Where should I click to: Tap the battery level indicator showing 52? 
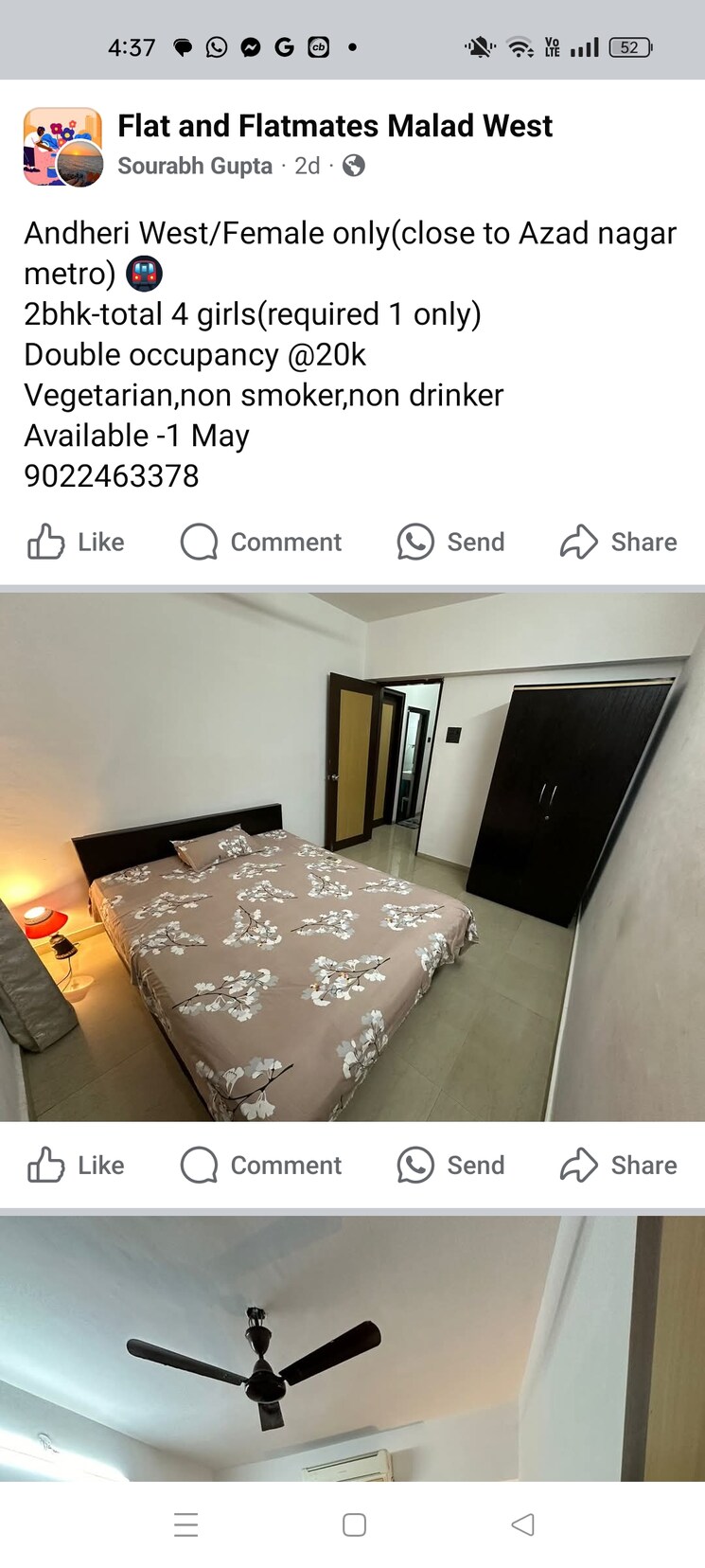pos(629,46)
